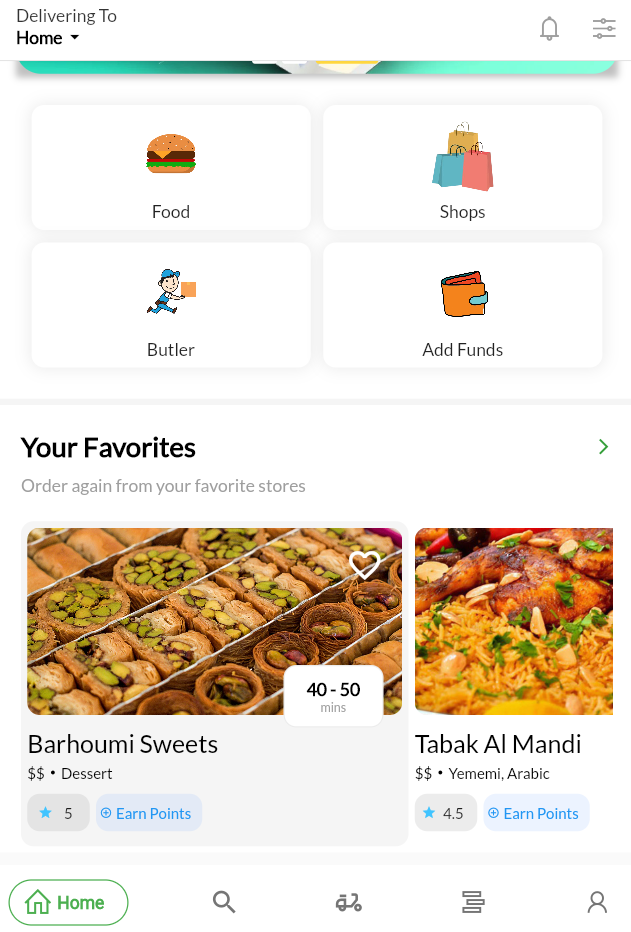The height and width of the screenshot is (932, 631).
Task: Switch to the Home tab
Action: (68, 903)
